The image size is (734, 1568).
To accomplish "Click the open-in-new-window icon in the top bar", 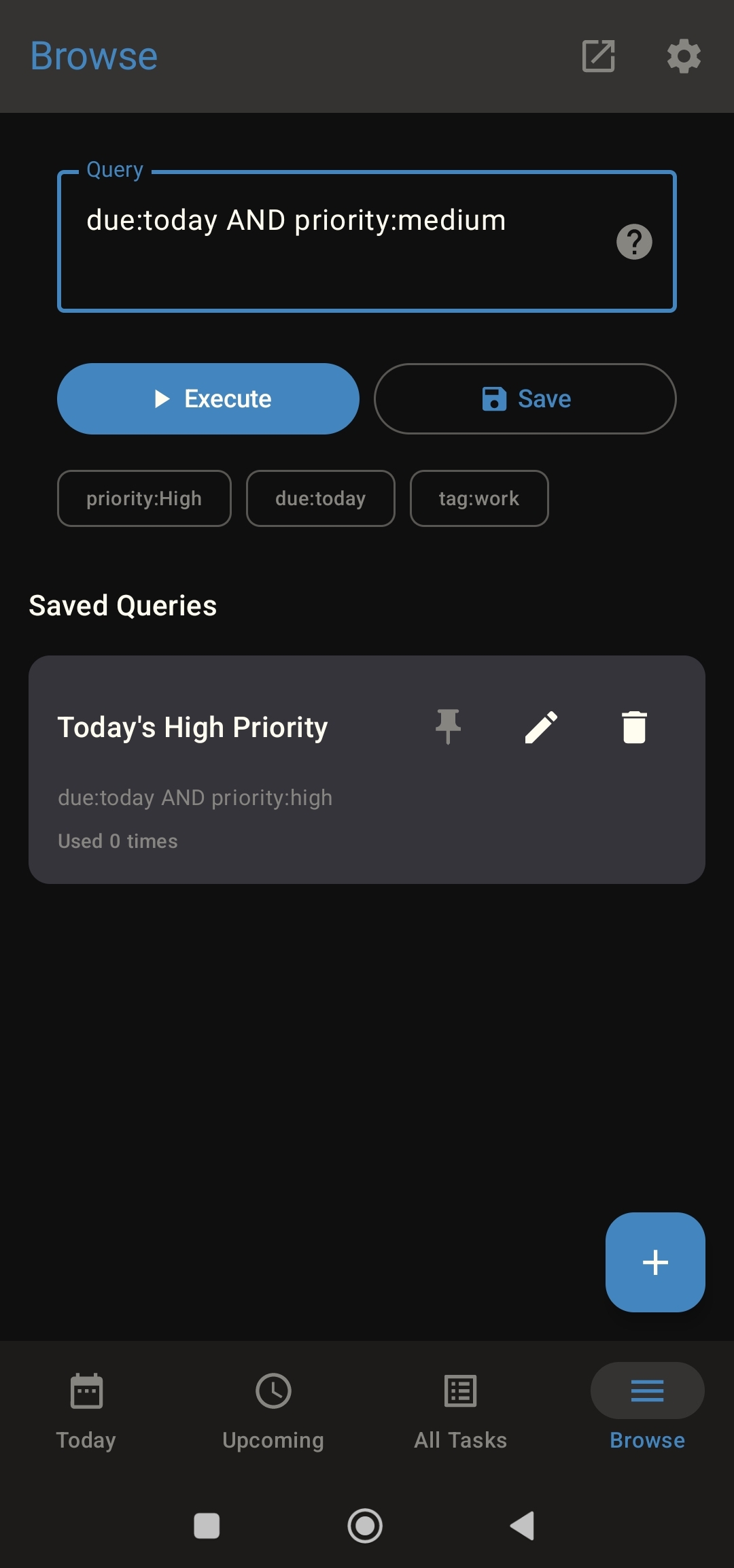I will pyautogui.click(x=599, y=56).
